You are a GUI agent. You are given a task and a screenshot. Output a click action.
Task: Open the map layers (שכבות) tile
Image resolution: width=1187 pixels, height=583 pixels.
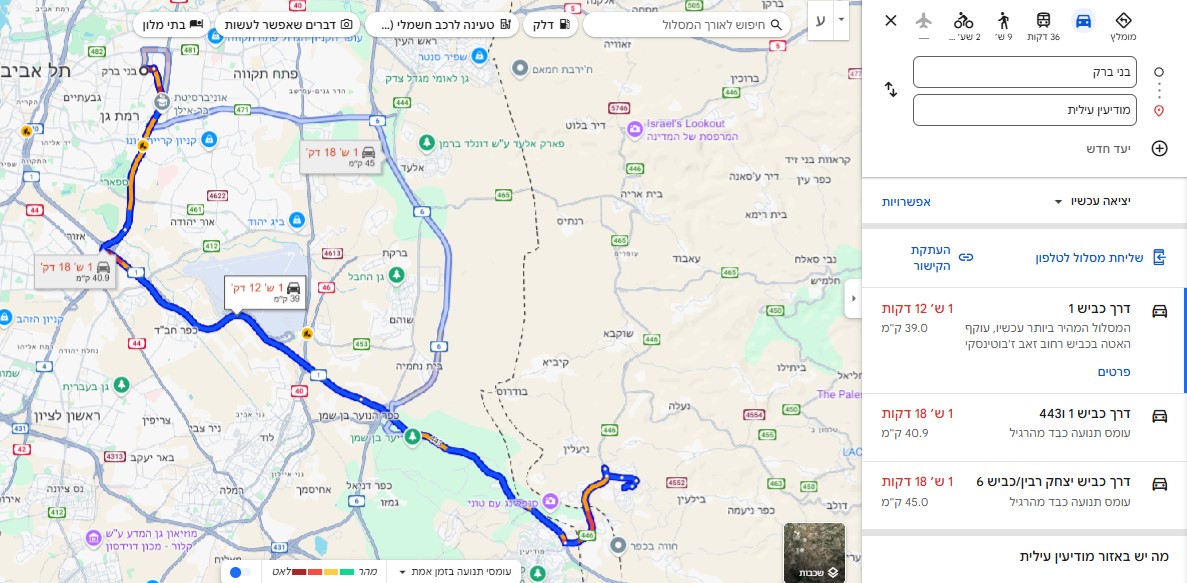click(x=814, y=553)
